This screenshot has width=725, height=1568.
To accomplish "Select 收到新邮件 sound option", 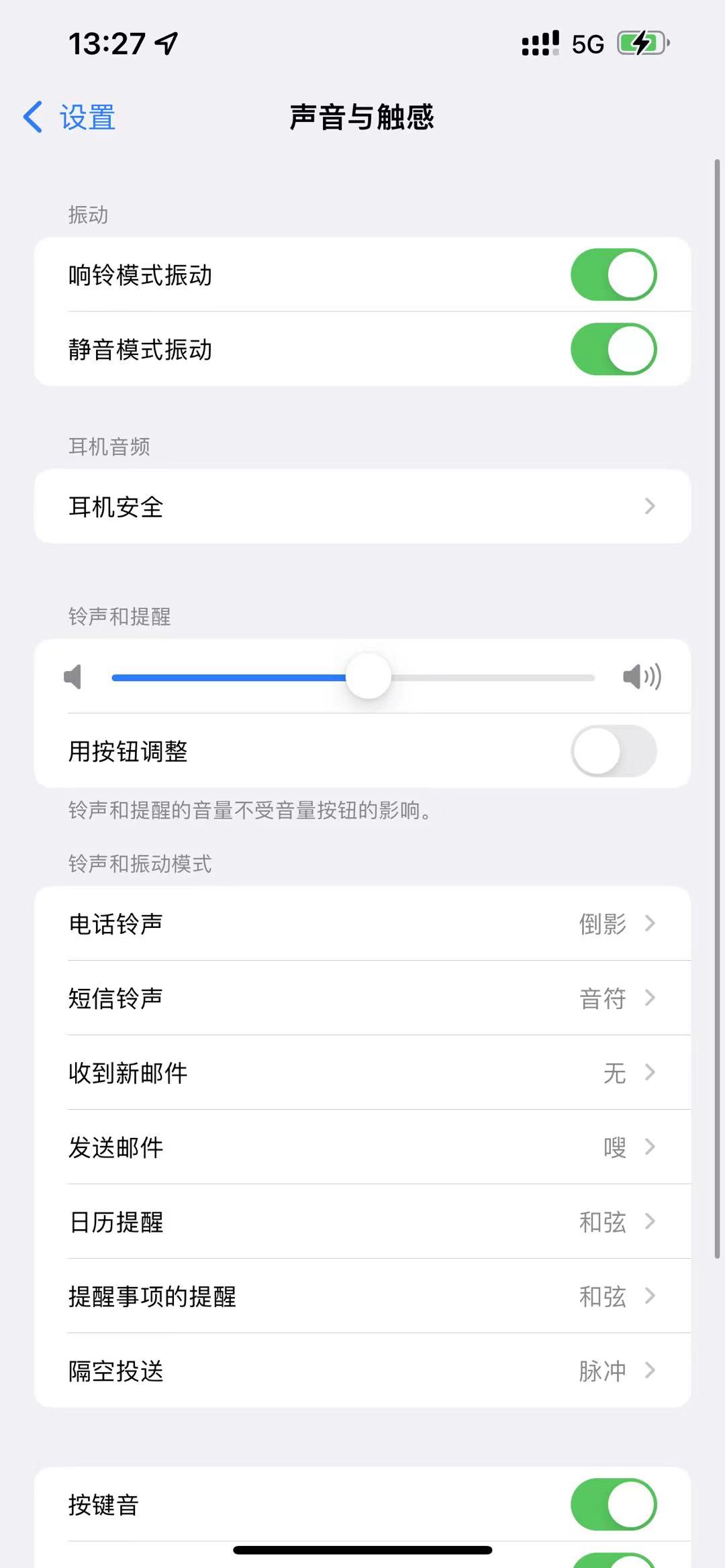I will click(x=362, y=1073).
